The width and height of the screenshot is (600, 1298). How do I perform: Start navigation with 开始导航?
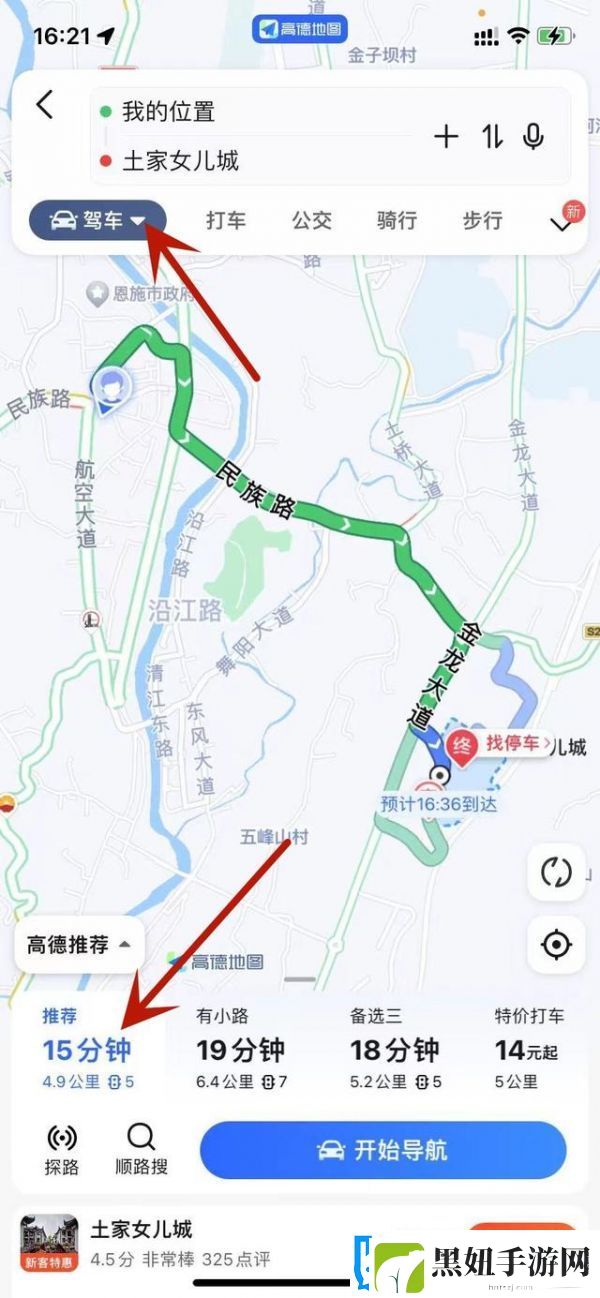point(382,1150)
